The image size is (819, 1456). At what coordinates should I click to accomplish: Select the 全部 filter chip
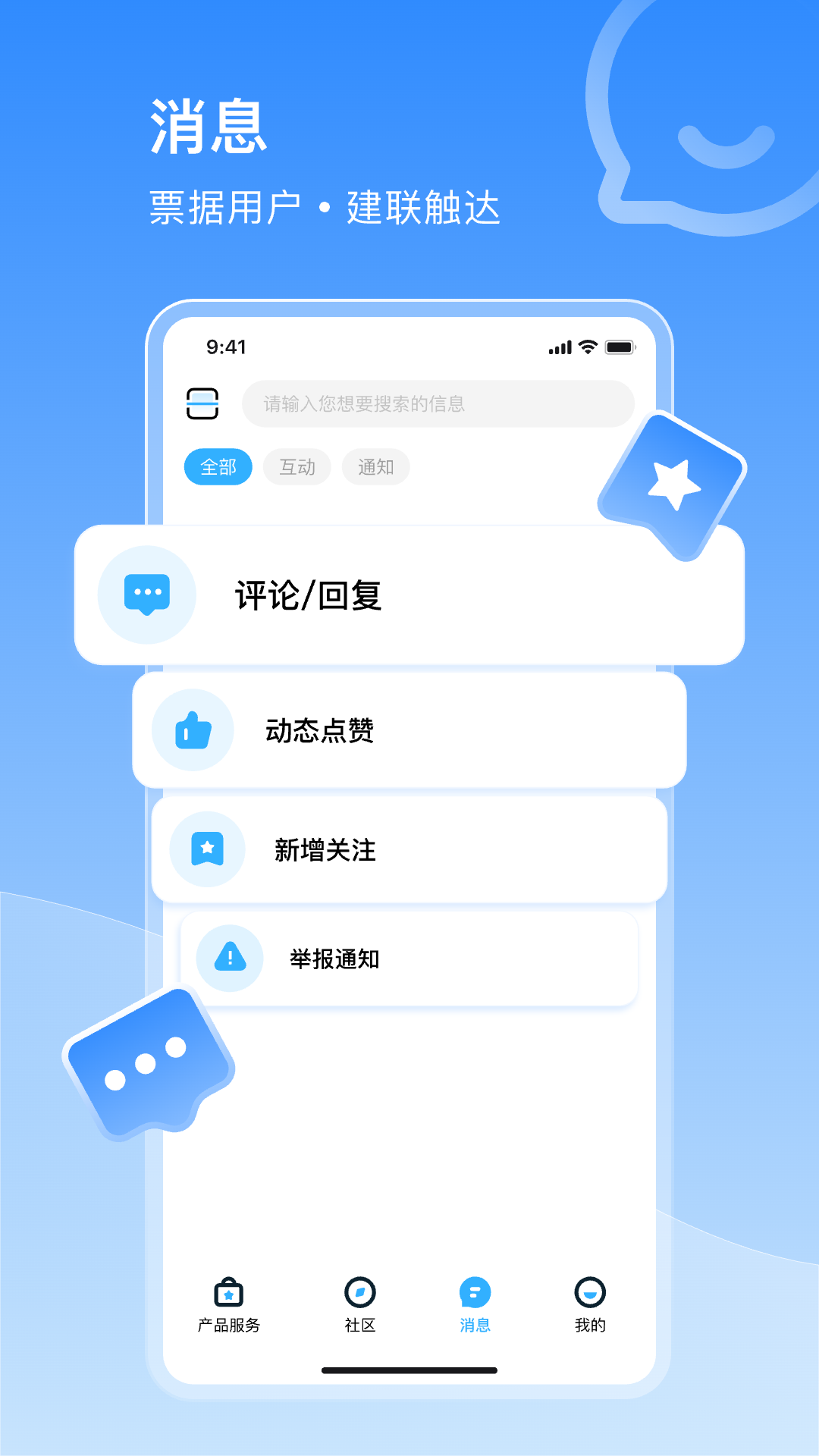point(218,467)
